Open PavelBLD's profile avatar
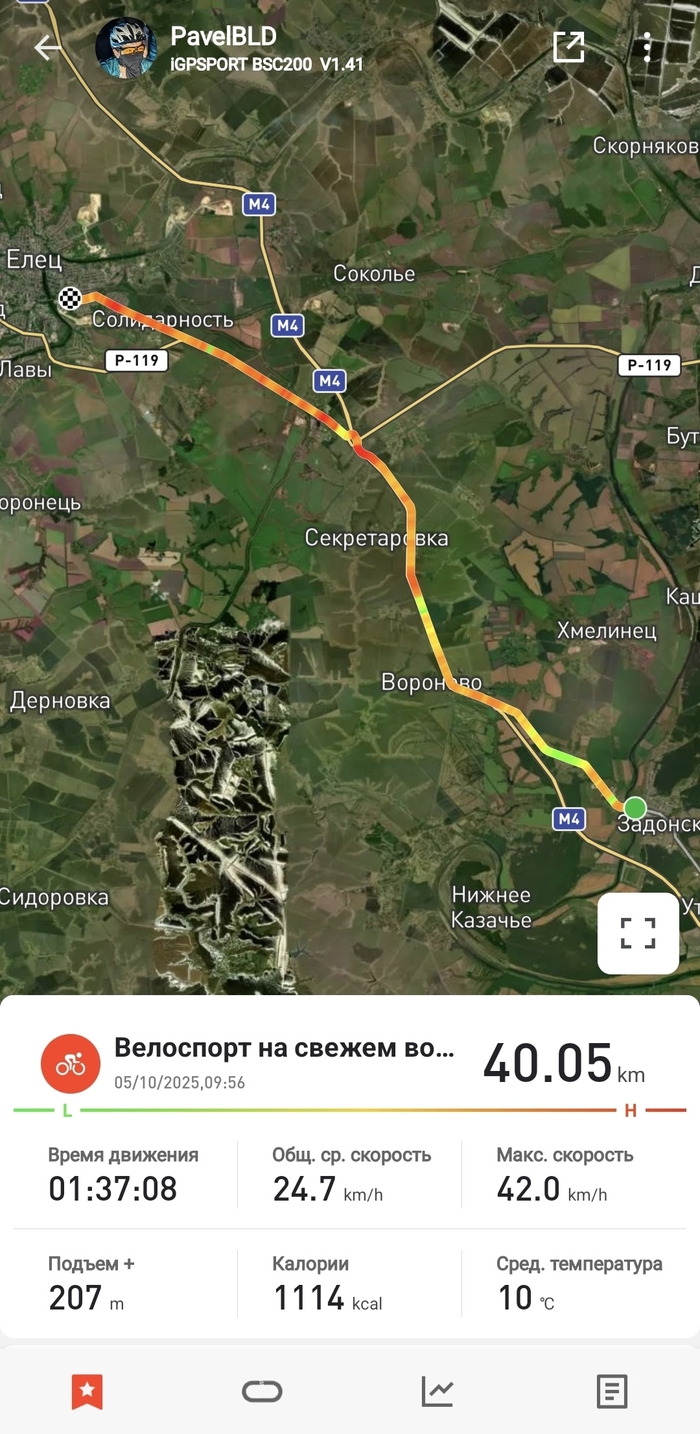 (x=126, y=48)
